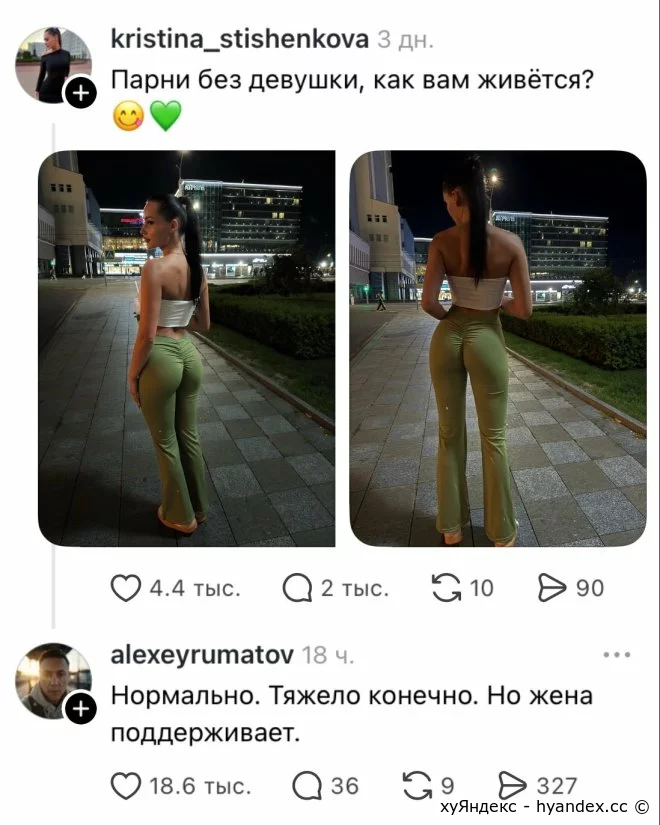Open overflow menu on alexeyrumatov's reply
This screenshot has width=660, height=825.
pyautogui.click(x=617, y=655)
